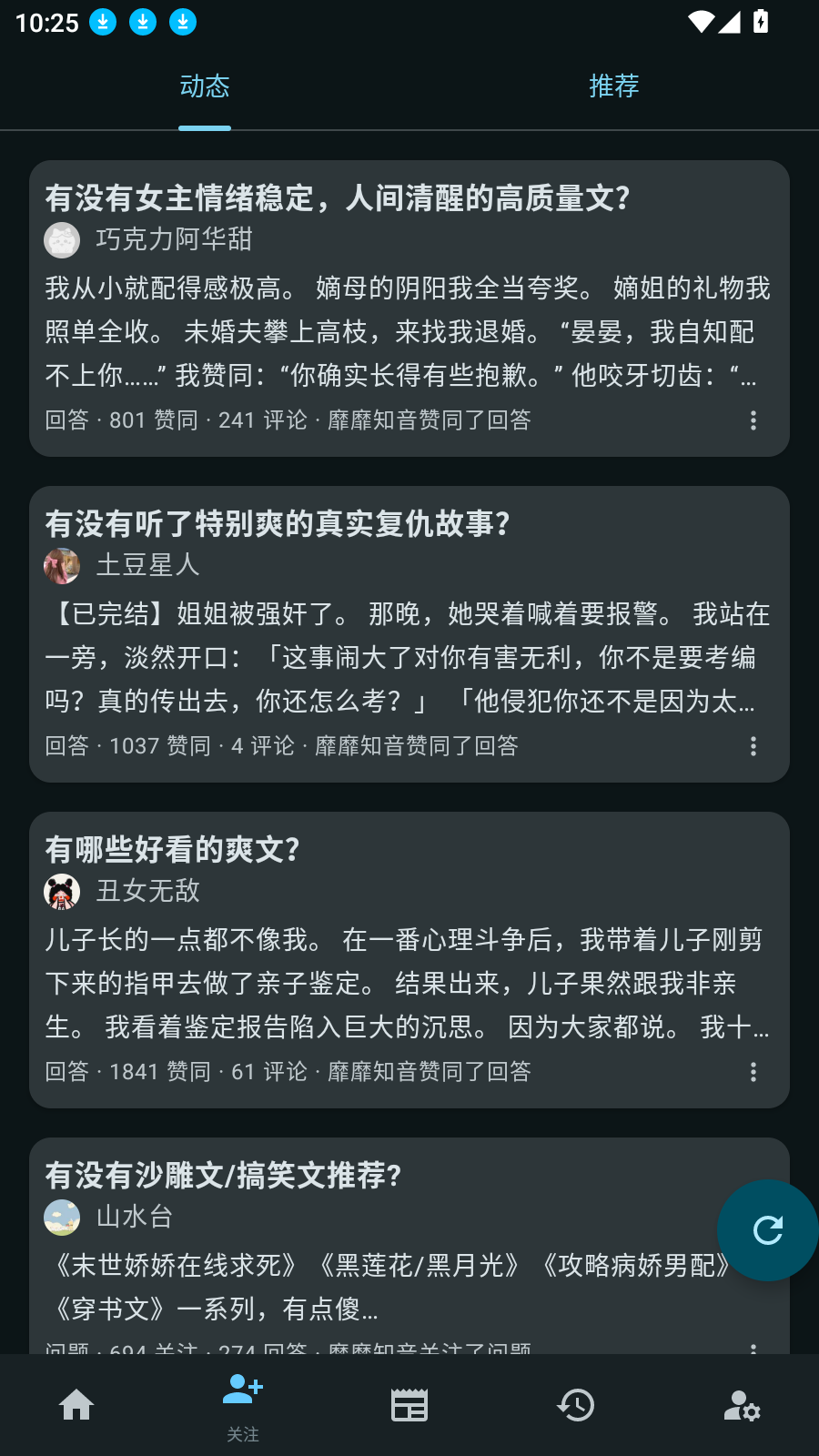
Task: Tap 山水台's profile avatar
Action: [x=62, y=1217]
